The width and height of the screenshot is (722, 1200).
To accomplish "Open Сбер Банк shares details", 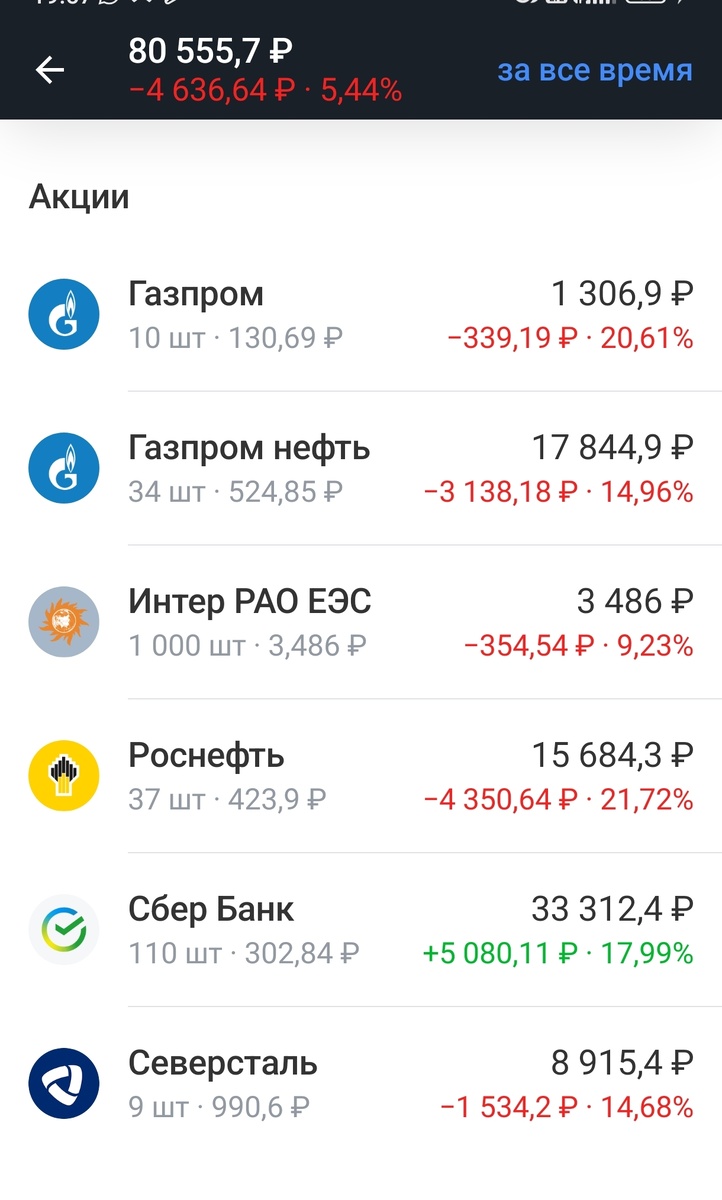I will (x=360, y=930).
